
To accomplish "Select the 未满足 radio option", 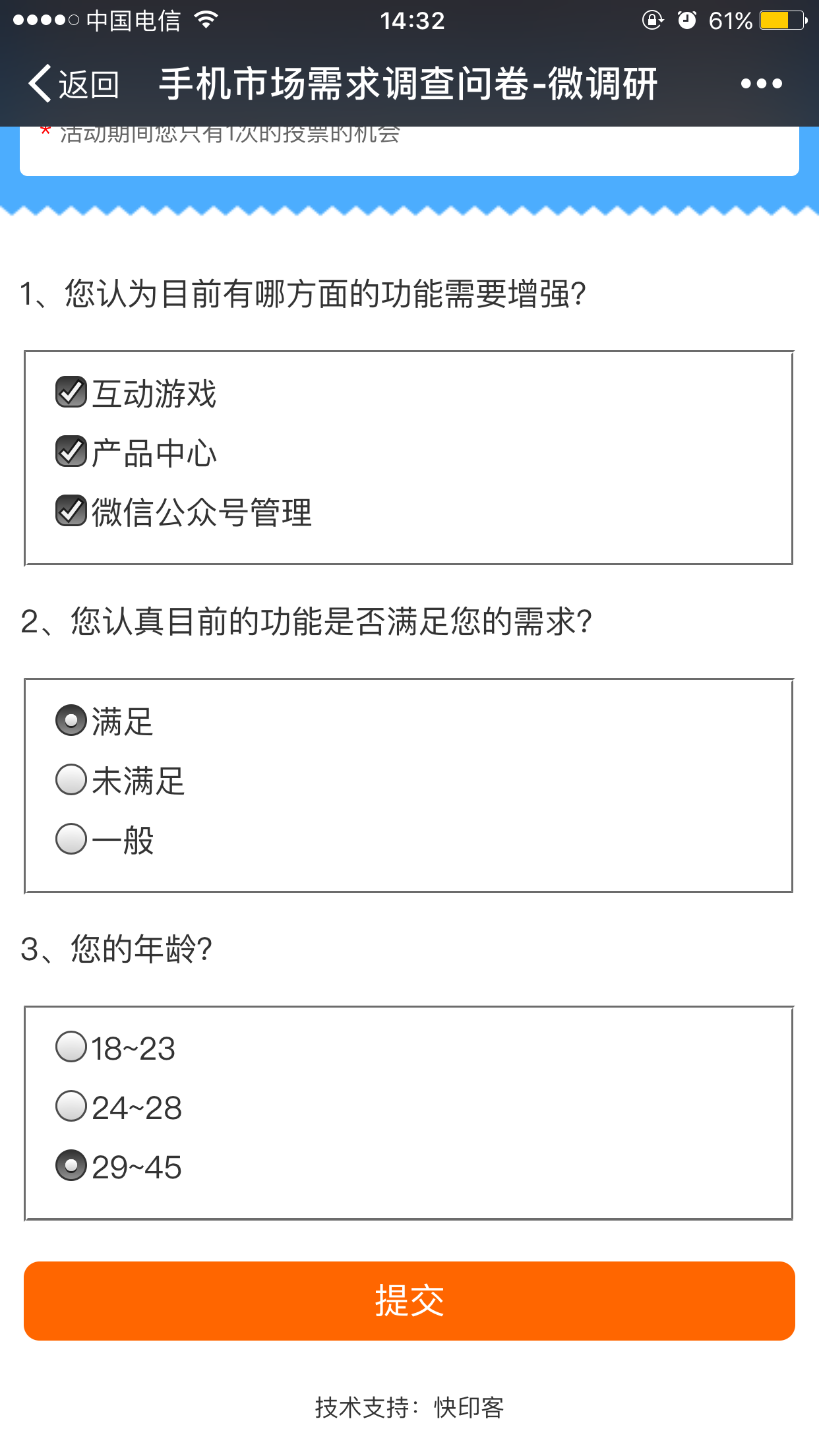I will (x=71, y=779).
